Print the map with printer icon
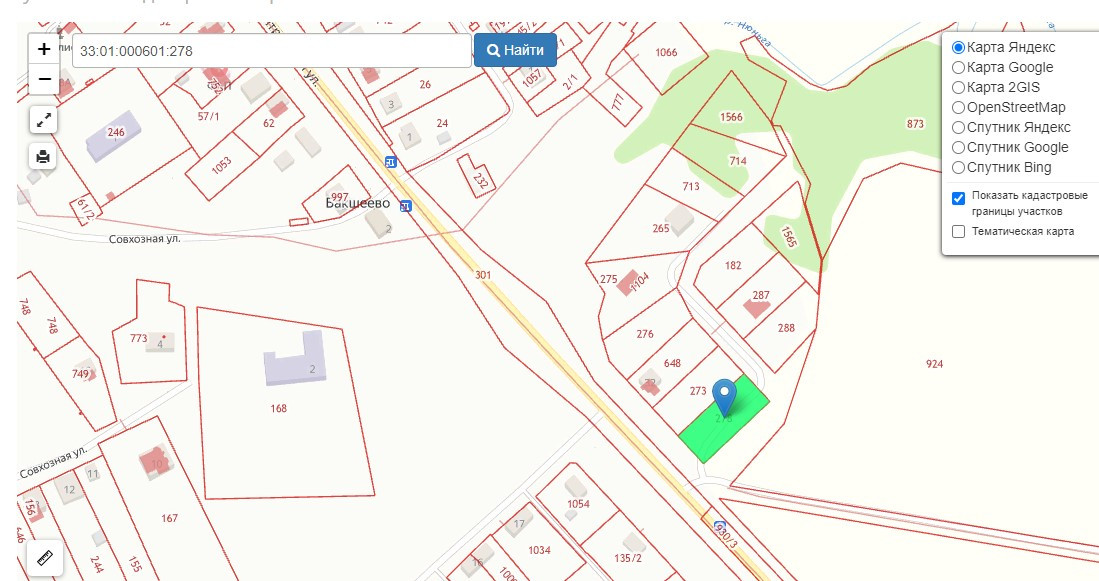 [x=43, y=156]
